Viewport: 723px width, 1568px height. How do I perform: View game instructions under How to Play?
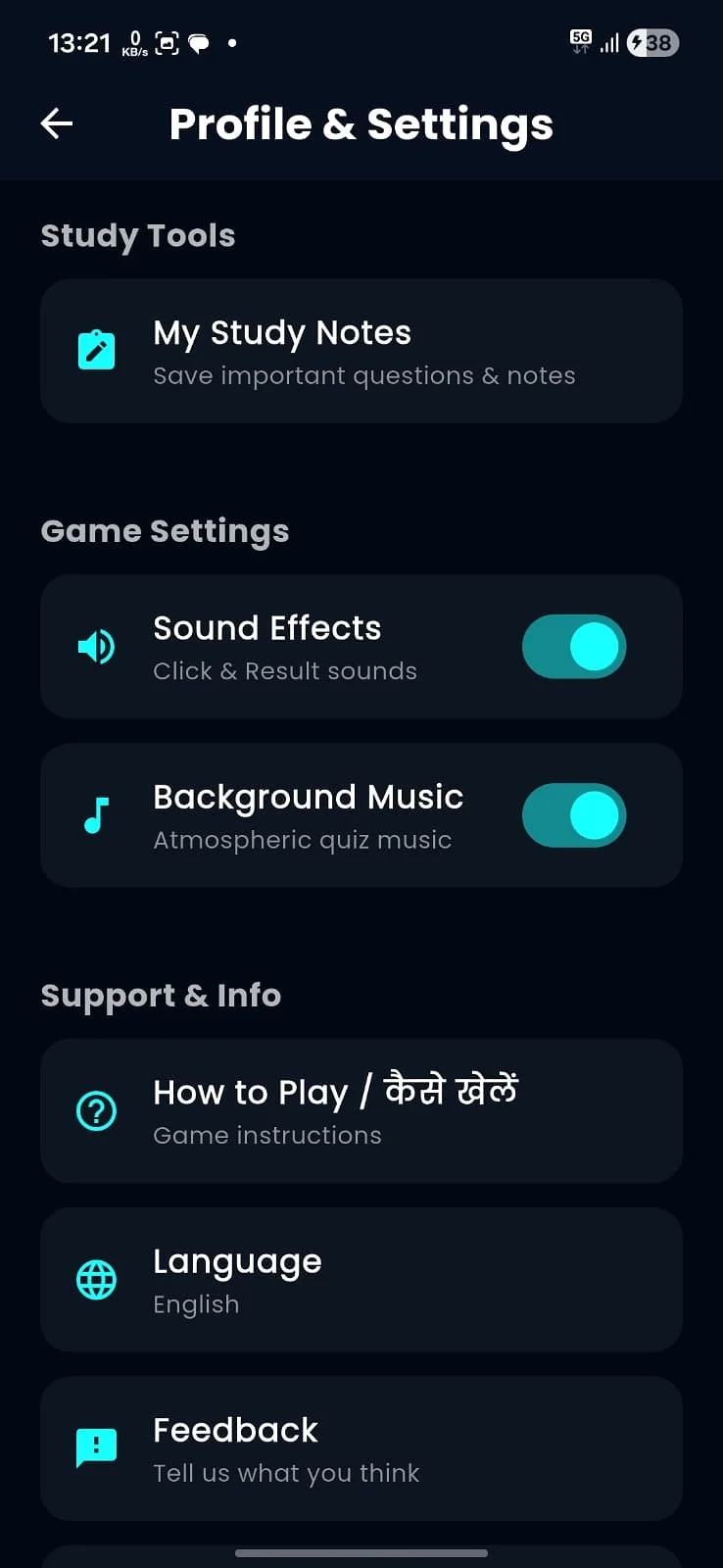361,1111
